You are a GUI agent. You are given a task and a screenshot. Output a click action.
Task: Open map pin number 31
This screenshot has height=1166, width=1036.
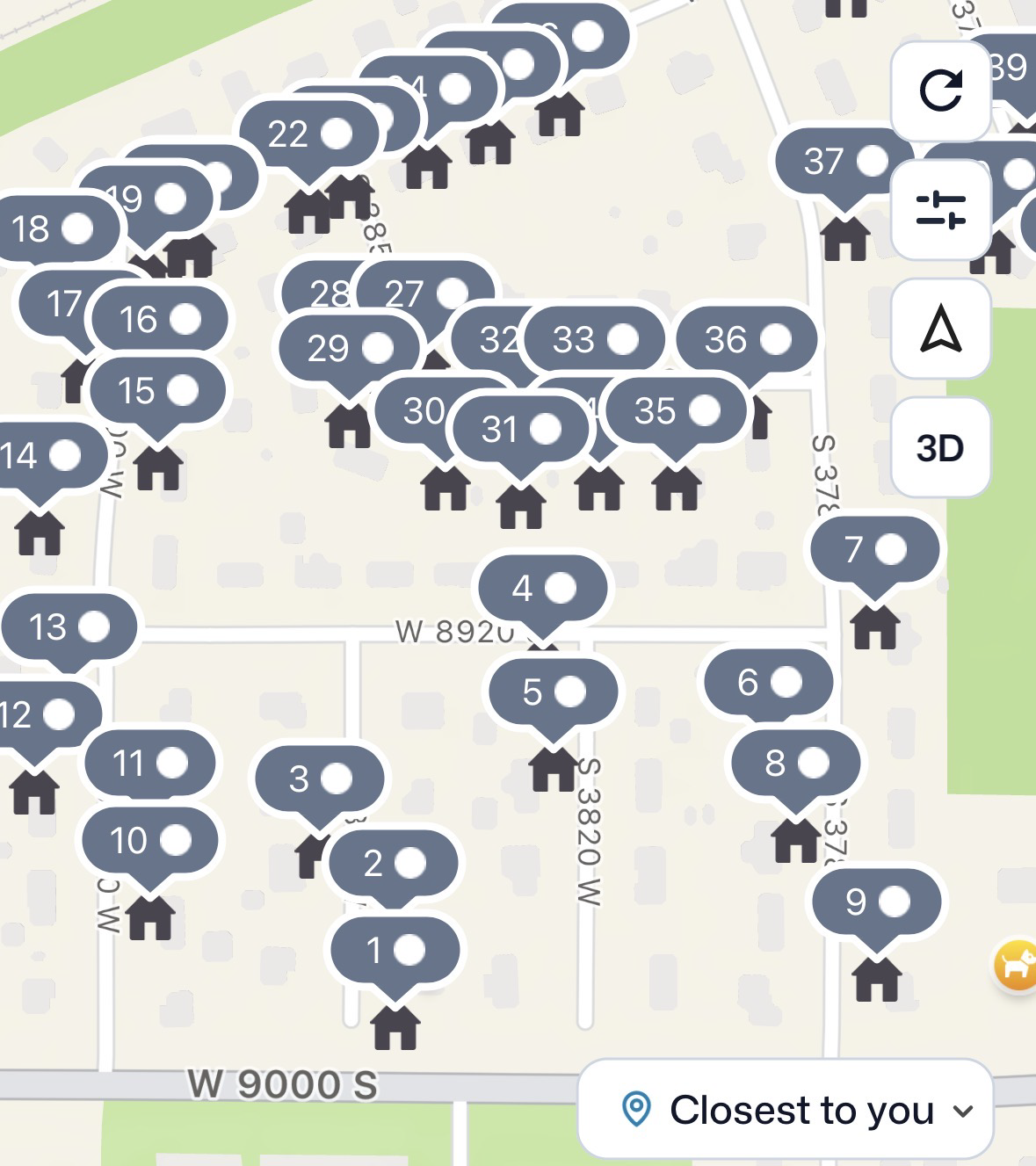point(519,429)
